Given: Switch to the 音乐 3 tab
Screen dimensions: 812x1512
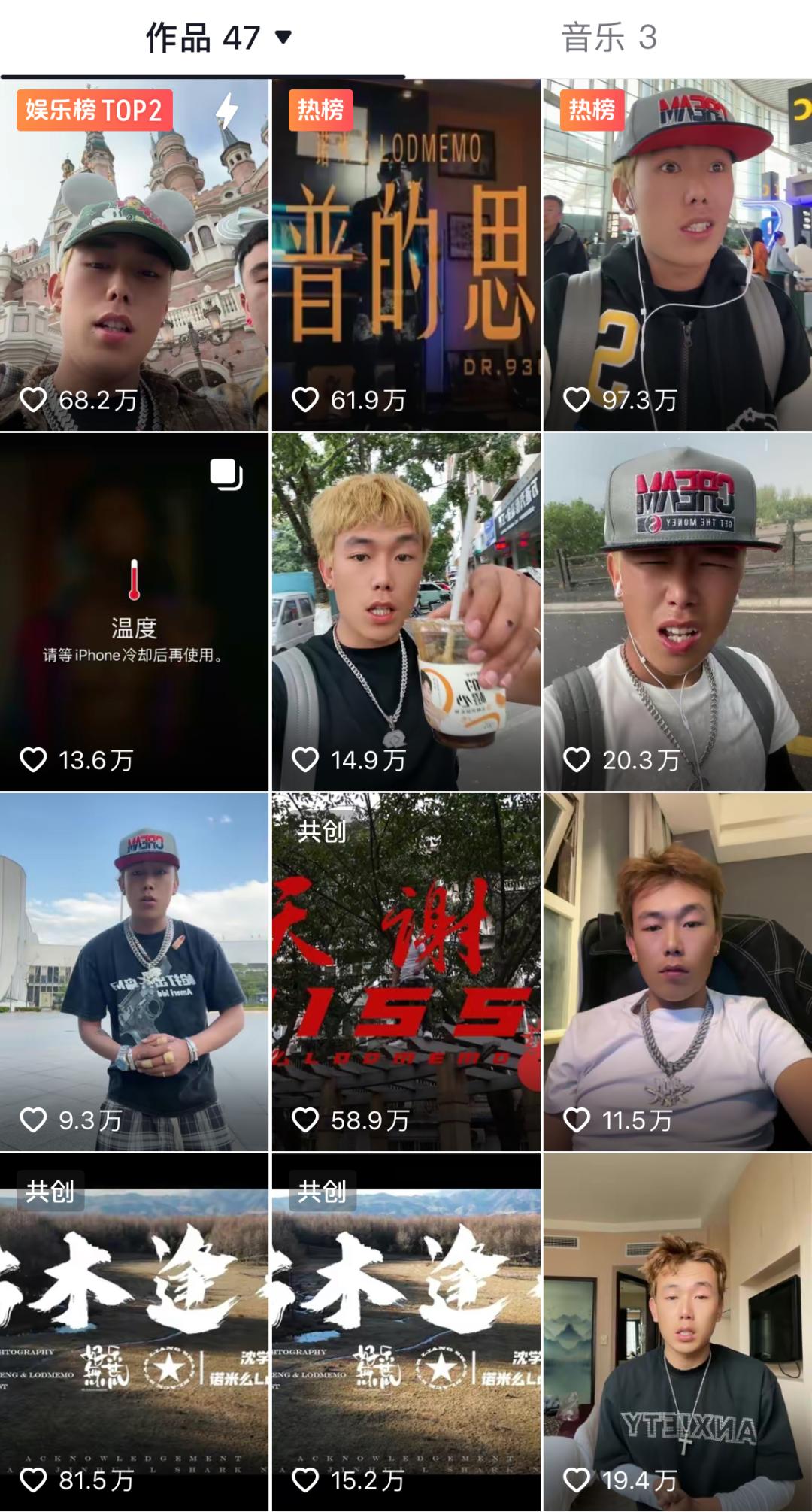Looking at the screenshot, I should pyautogui.click(x=608, y=38).
